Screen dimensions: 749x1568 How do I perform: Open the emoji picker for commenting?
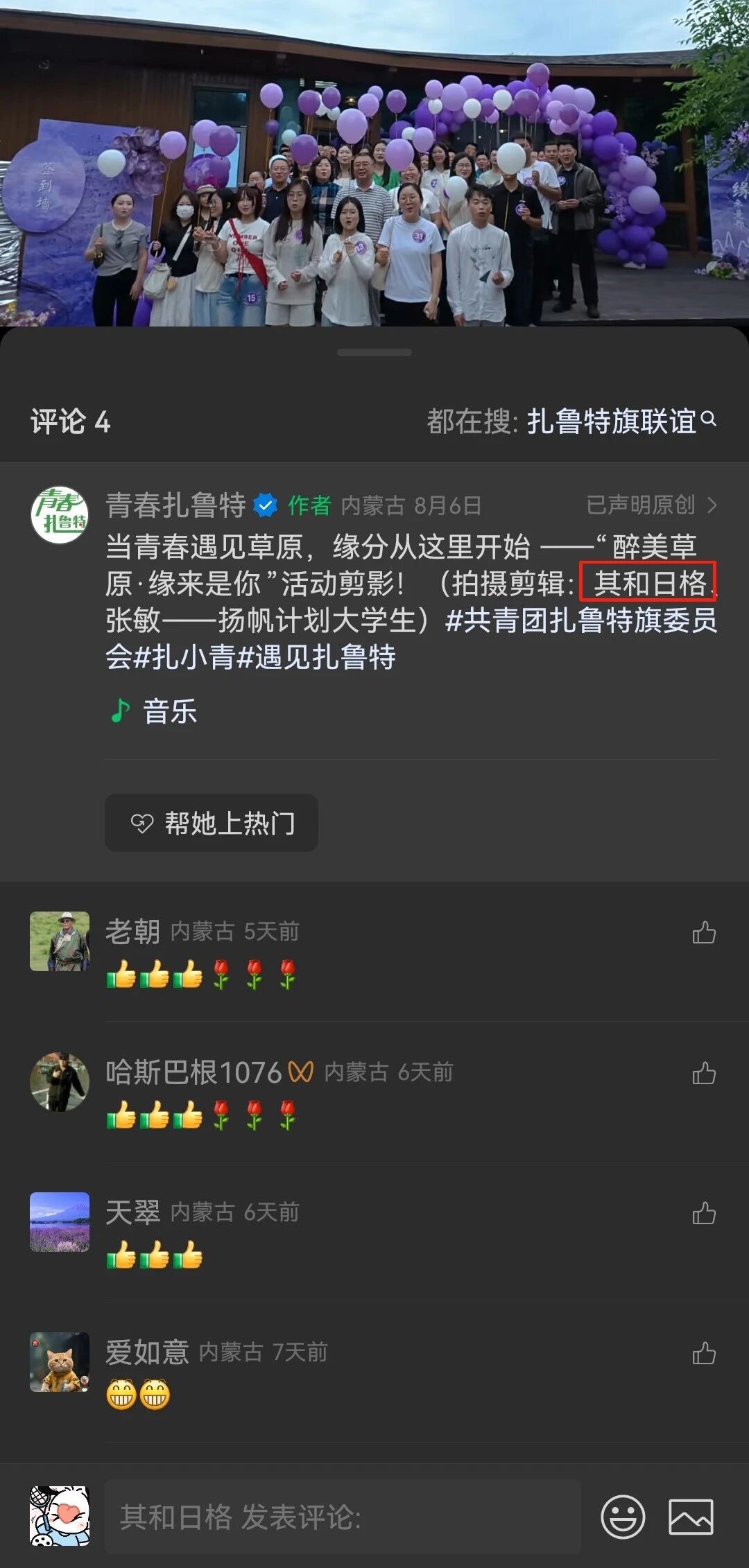pos(622,1517)
